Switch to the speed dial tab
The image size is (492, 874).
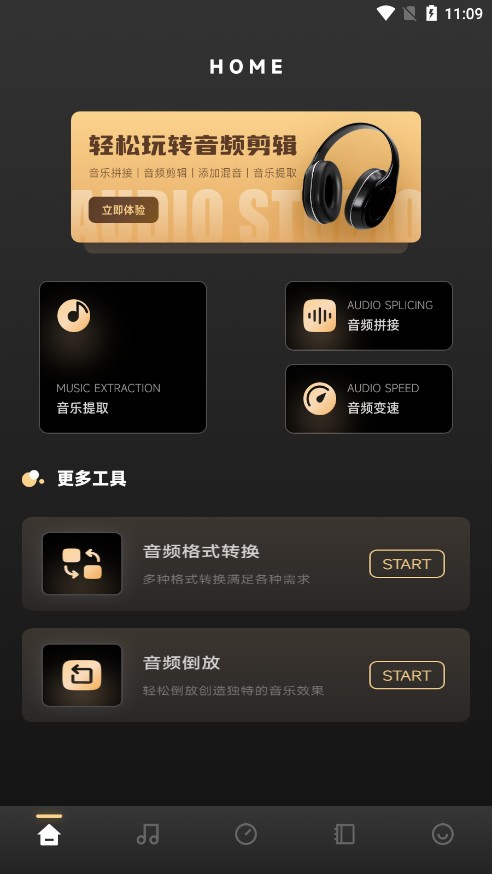pyautogui.click(x=246, y=834)
